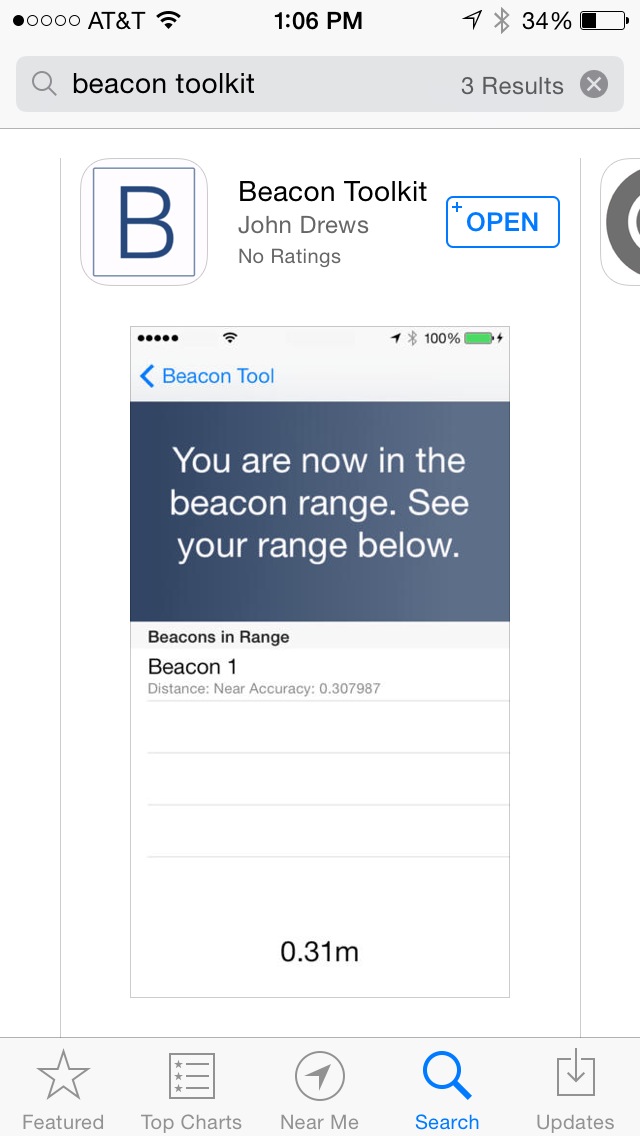The image size is (640, 1136).
Task: Clear the search text
Action: (x=594, y=85)
